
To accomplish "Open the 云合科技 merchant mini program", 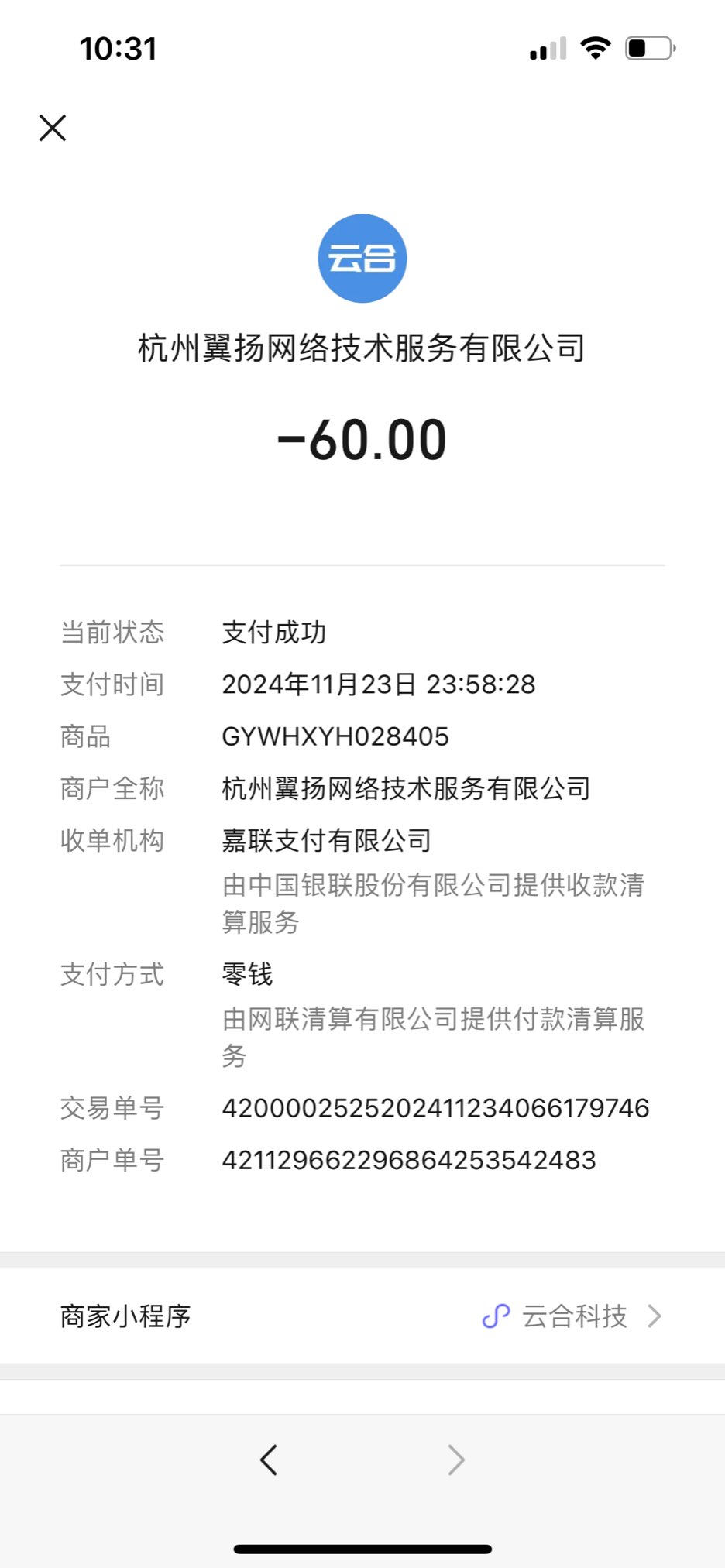I will point(573,1316).
